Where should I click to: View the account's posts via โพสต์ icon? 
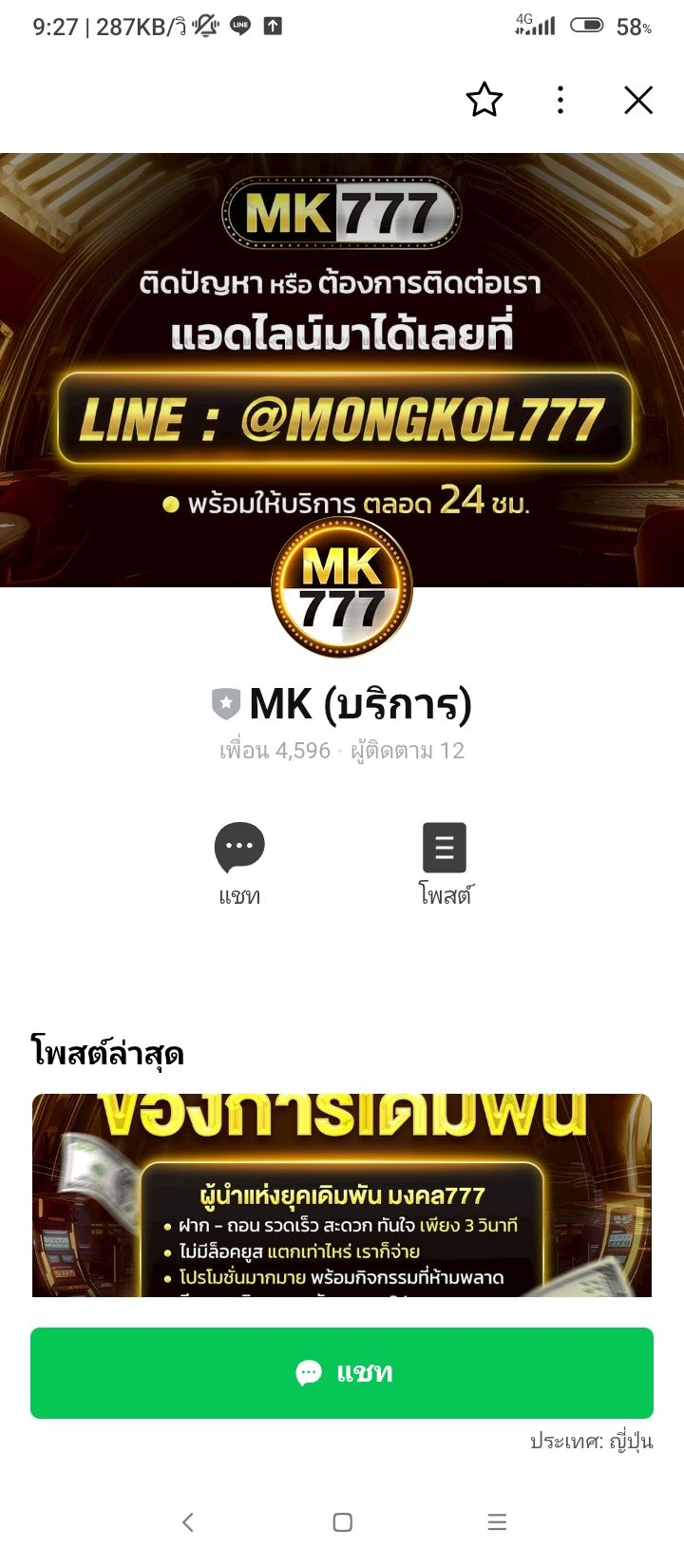[445, 848]
